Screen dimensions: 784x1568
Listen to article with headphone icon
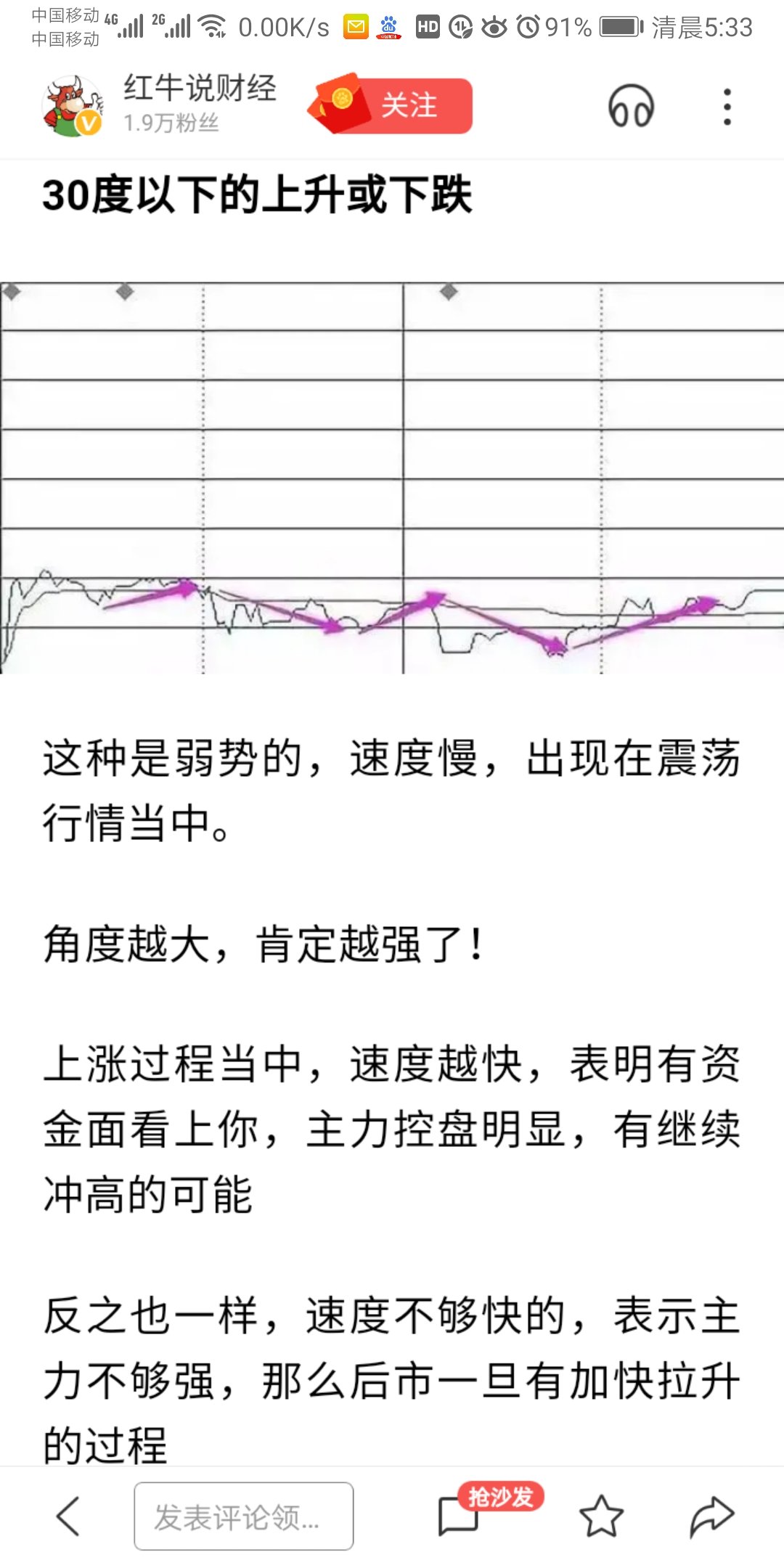pos(630,107)
